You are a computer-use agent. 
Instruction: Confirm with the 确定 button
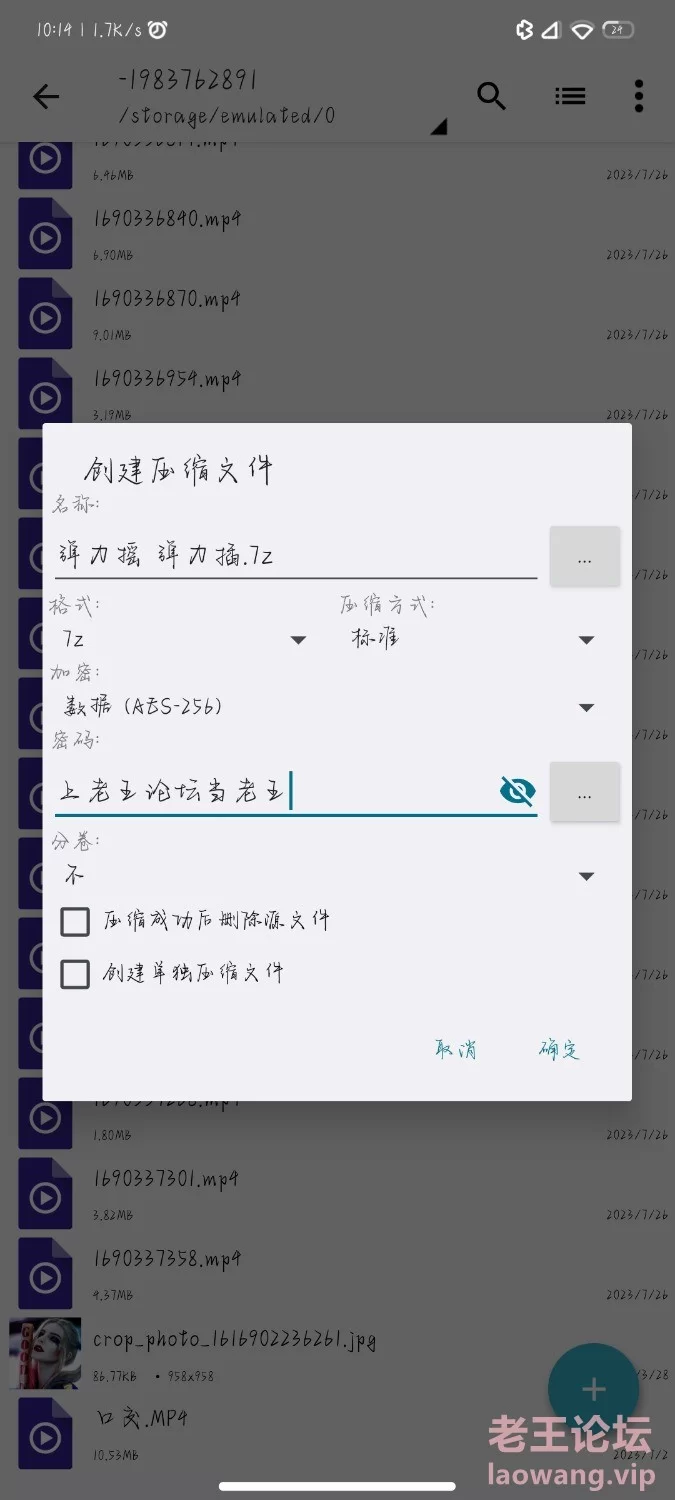pyautogui.click(x=559, y=1049)
